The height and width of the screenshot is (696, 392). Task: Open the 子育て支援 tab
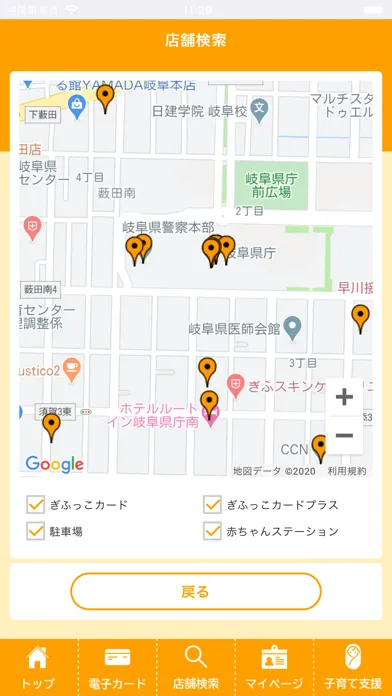[x=353, y=667]
